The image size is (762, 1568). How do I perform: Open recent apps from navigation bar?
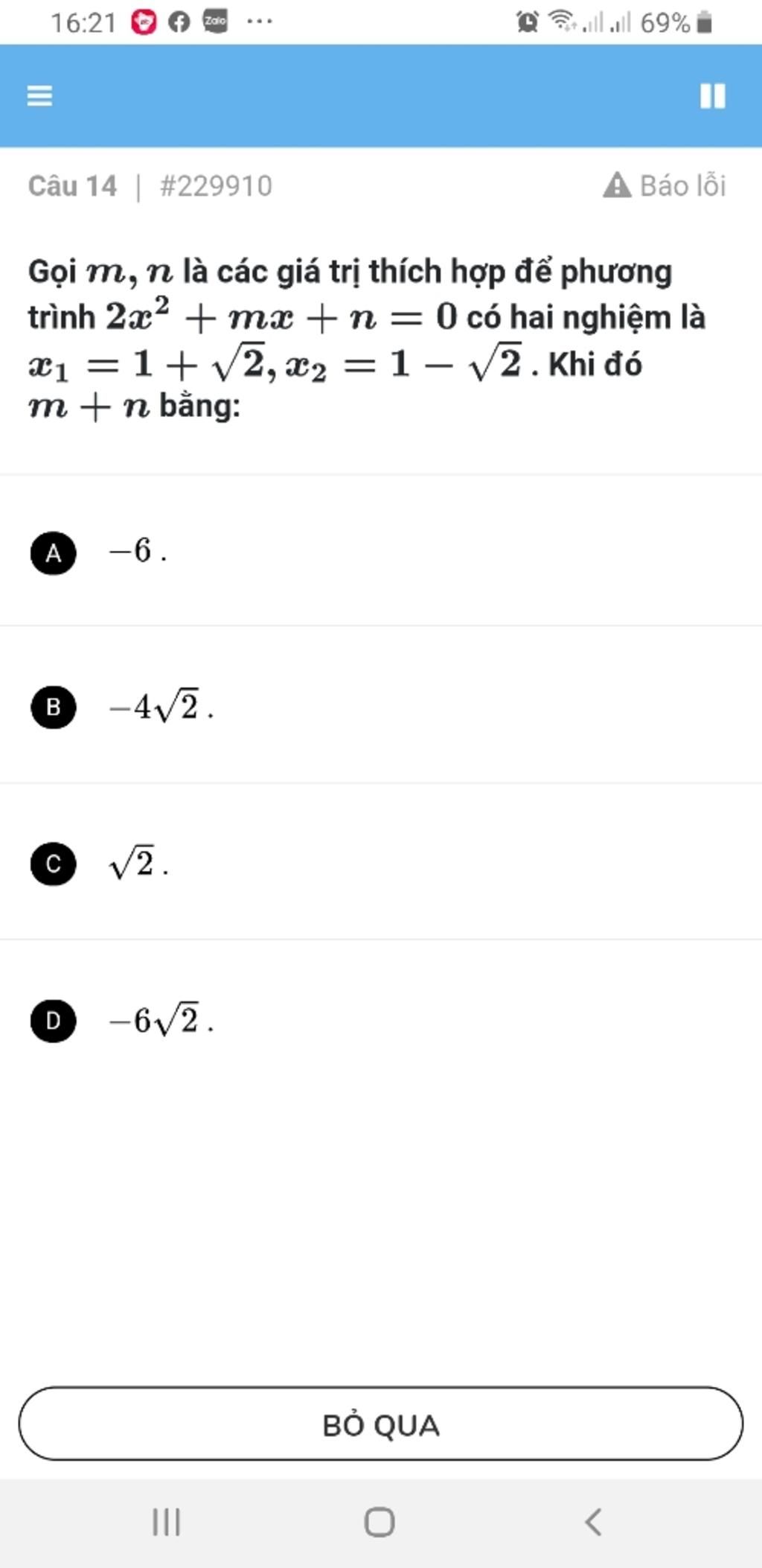(167, 1522)
